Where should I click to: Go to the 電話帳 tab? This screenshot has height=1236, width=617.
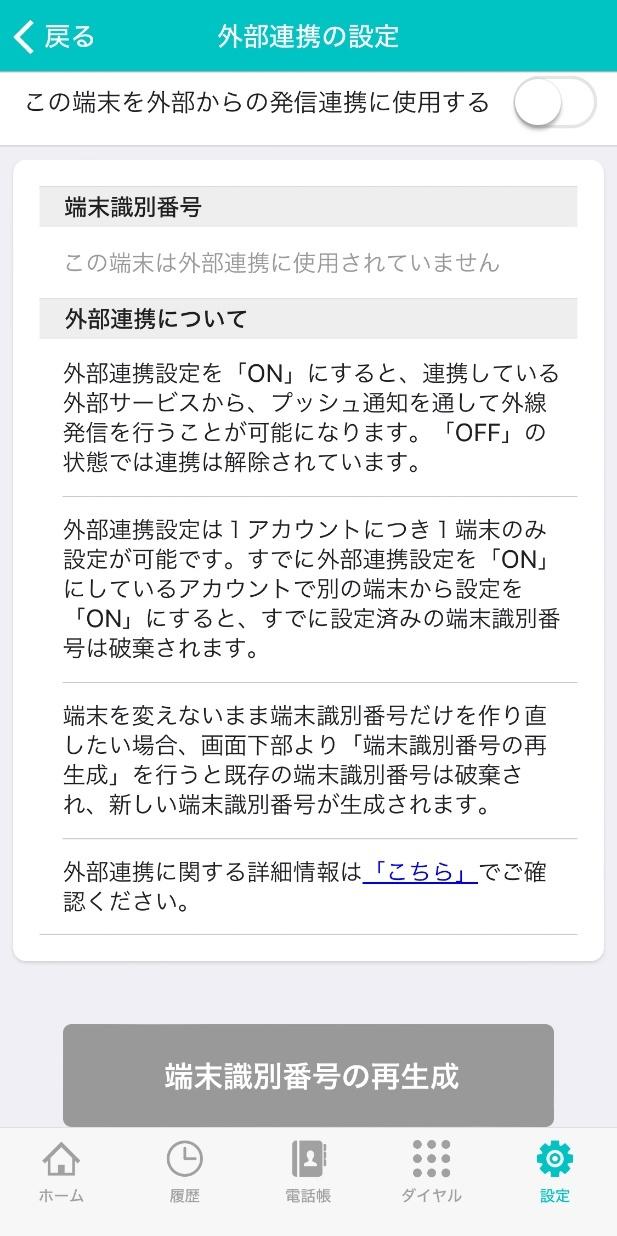[308, 1172]
